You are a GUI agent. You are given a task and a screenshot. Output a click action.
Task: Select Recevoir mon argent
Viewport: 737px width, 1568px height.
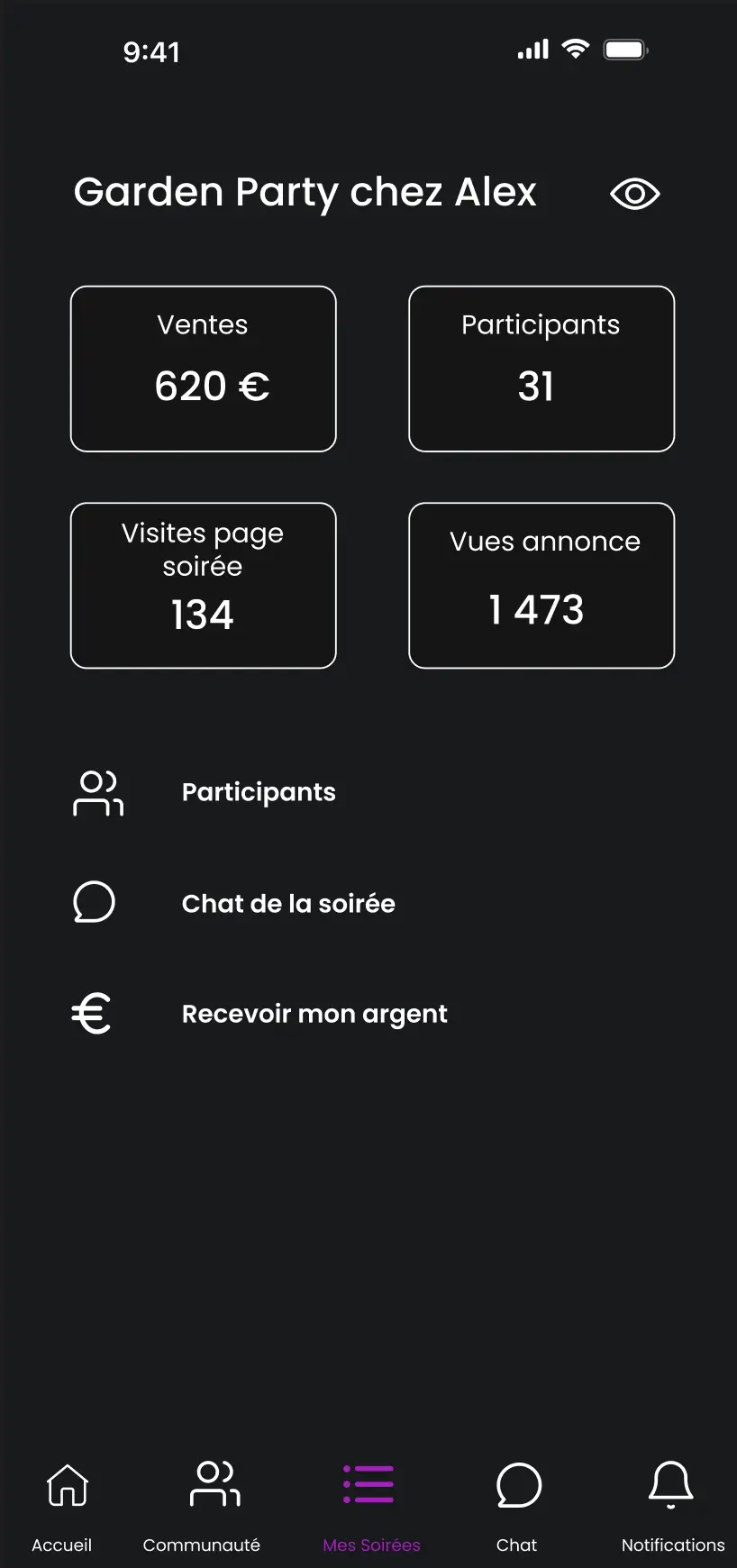314,1014
